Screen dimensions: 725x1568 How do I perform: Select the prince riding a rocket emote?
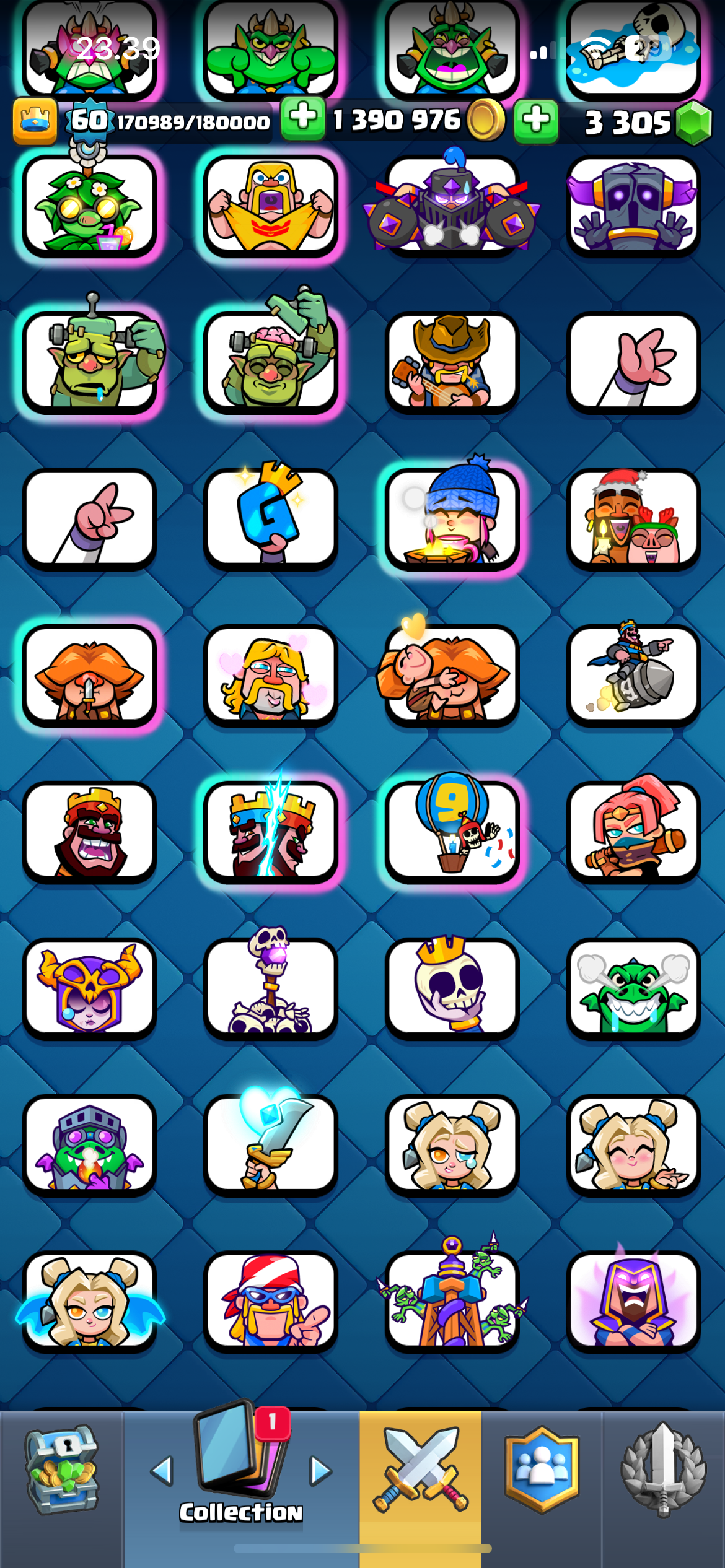click(633, 673)
